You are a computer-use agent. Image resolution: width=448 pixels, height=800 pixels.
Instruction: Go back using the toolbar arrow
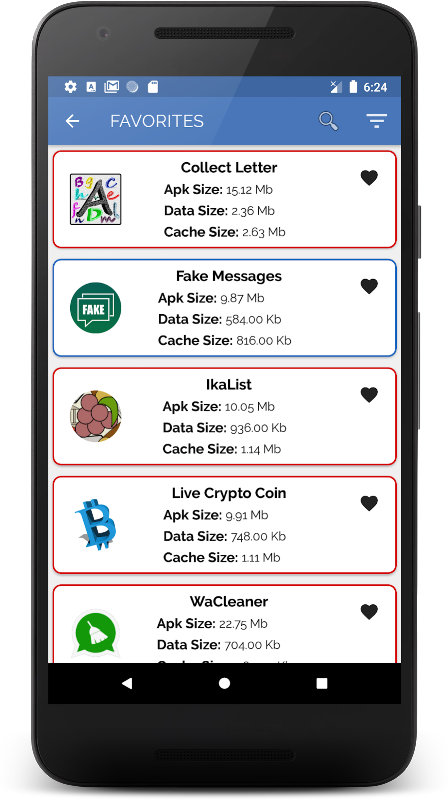tap(72, 121)
